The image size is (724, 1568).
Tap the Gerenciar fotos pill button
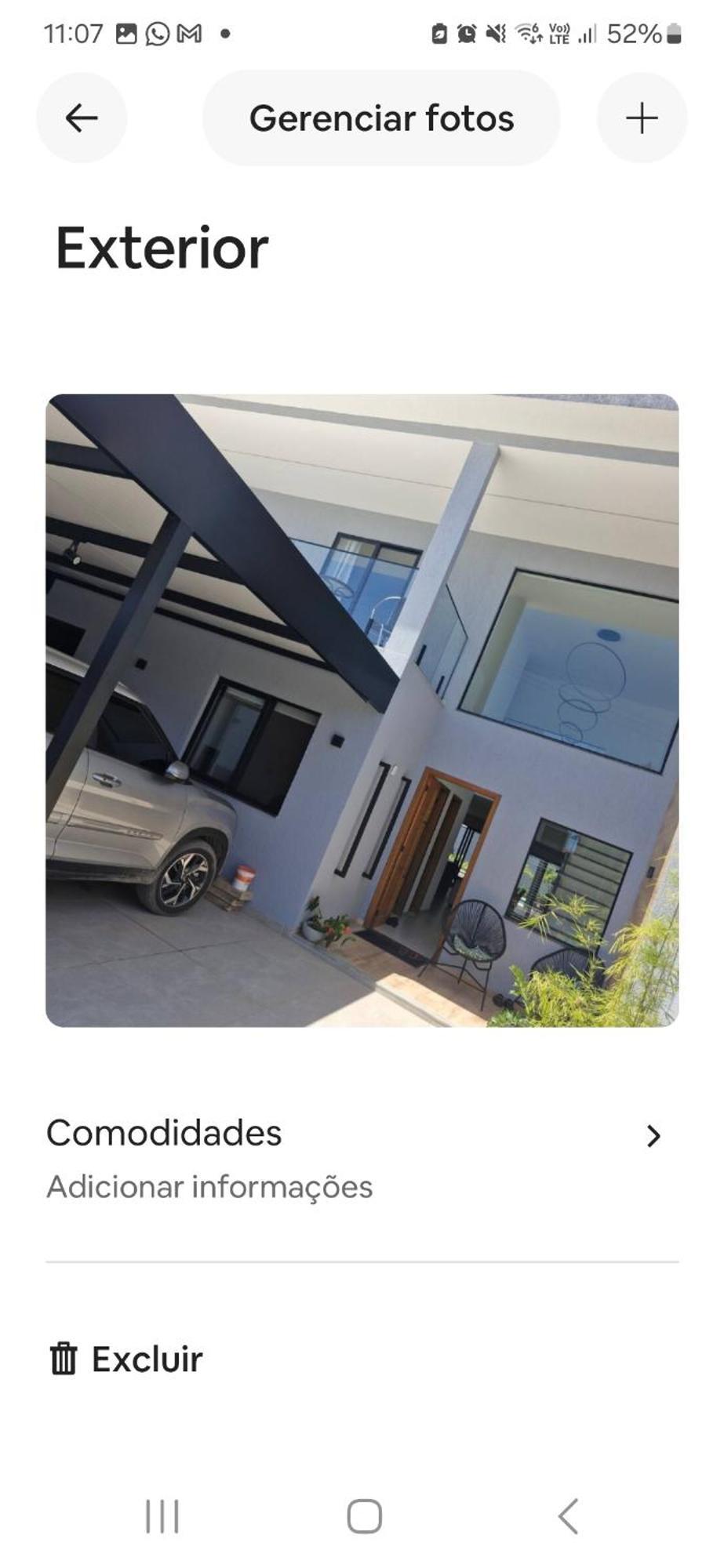click(381, 118)
